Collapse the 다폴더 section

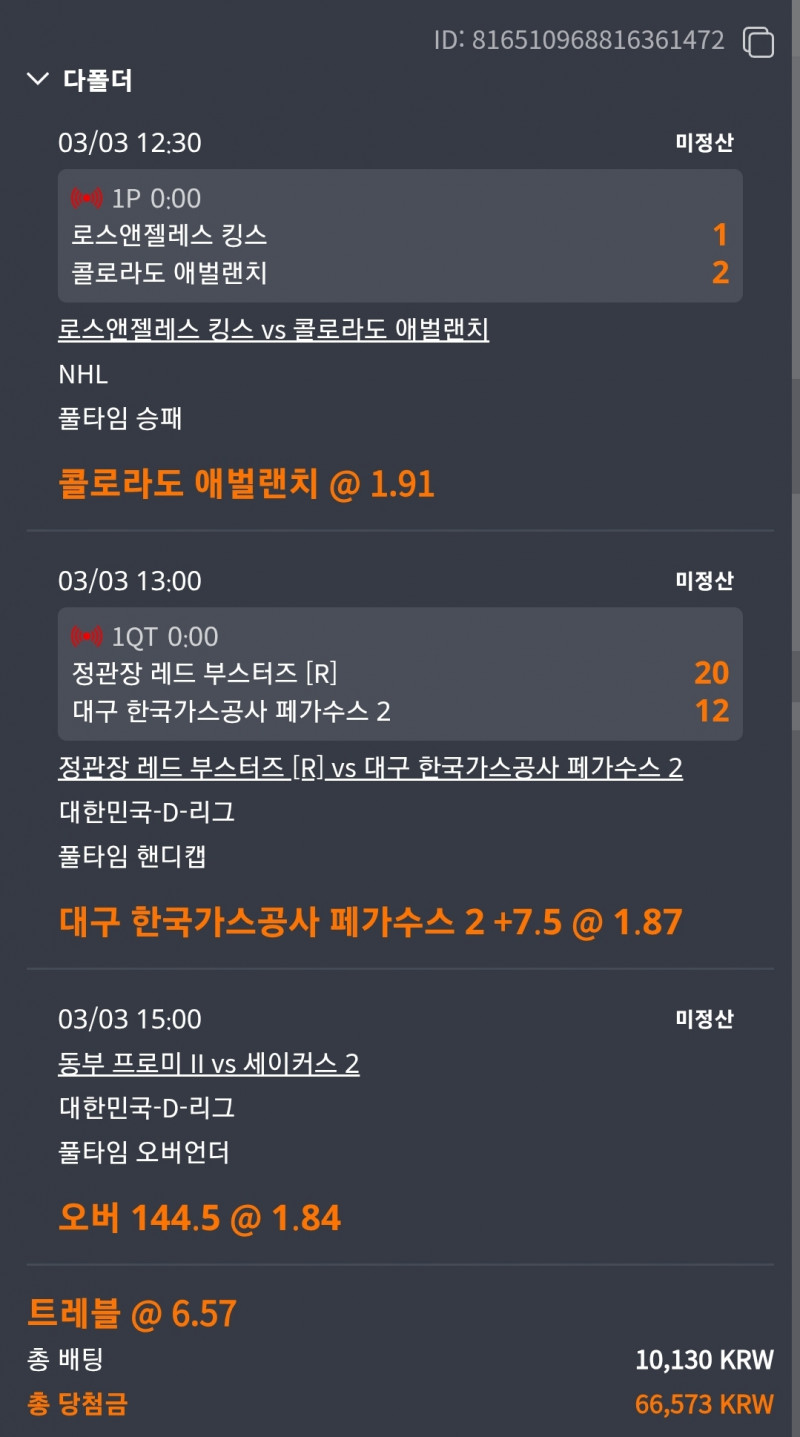[x=38, y=80]
